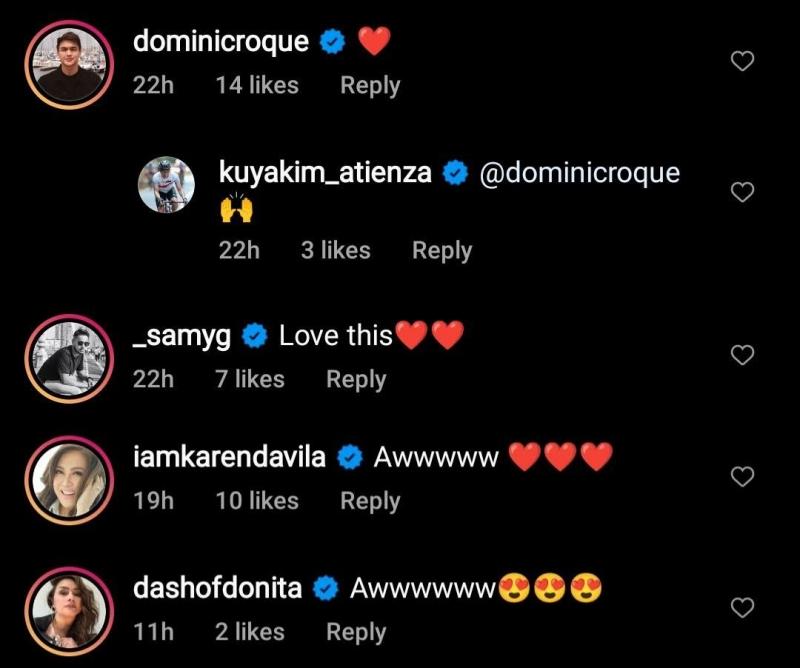Like dashofdonita's comment

tap(742, 607)
